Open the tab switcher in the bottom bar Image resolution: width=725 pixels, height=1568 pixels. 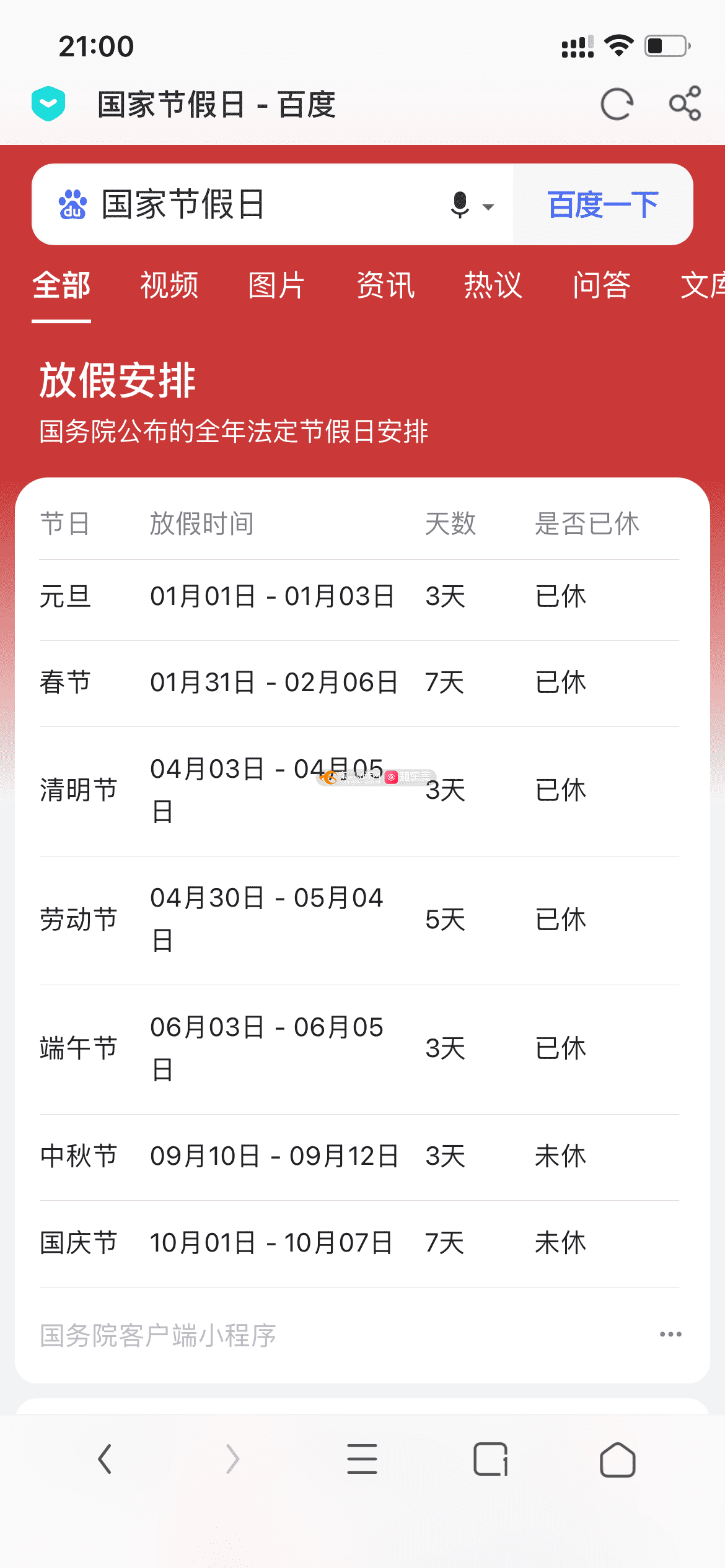tap(491, 1459)
